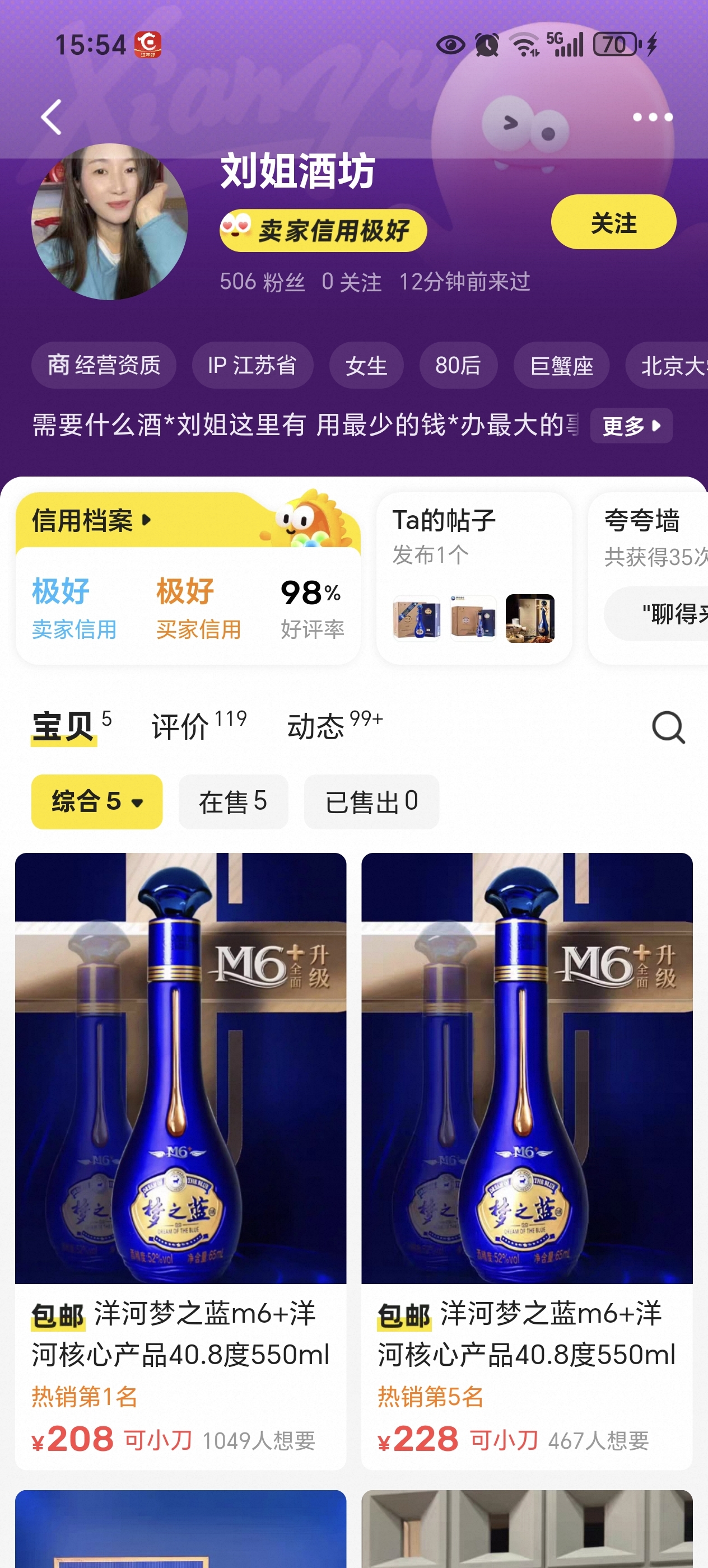Image resolution: width=708 pixels, height=1568 pixels.
Task: Open the 综合 5 sort dropdown
Action: point(97,801)
